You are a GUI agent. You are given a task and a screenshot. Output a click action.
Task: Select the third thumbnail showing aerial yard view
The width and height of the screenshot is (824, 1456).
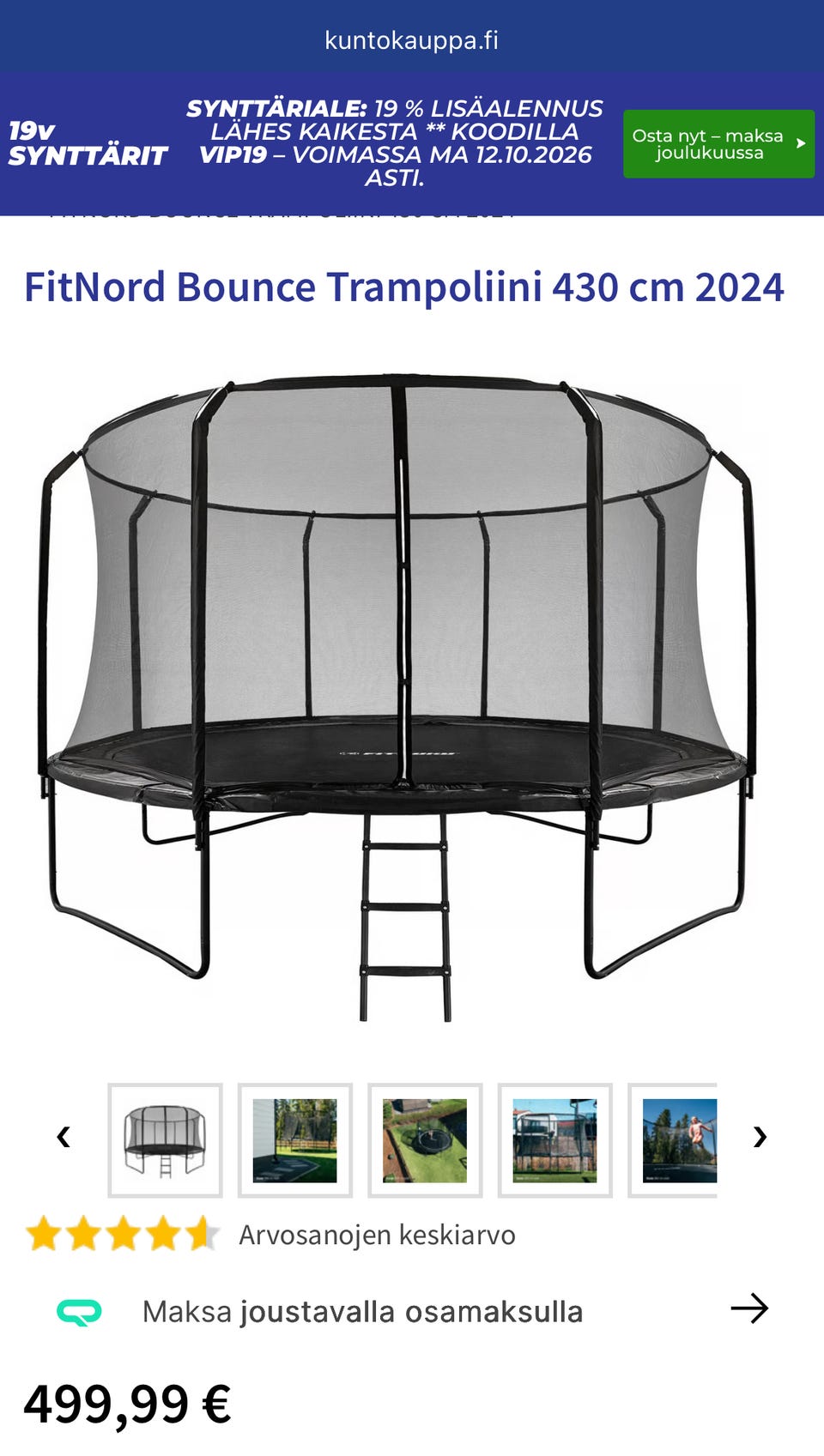coord(425,1140)
